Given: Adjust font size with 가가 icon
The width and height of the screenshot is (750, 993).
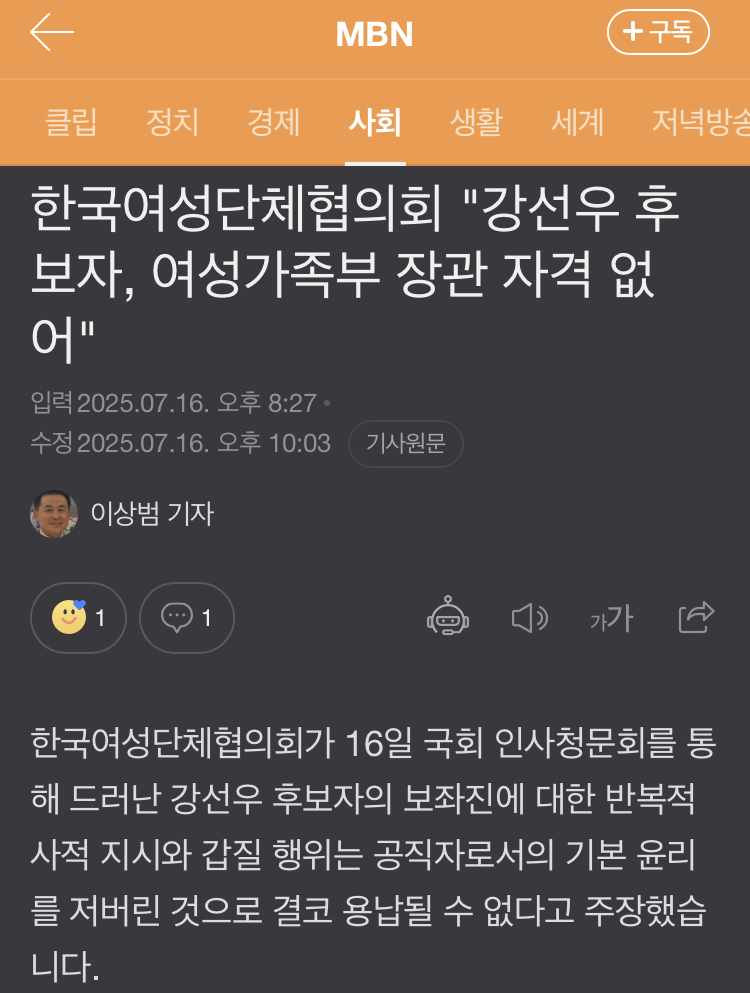Looking at the screenshot, I should 611,618.
